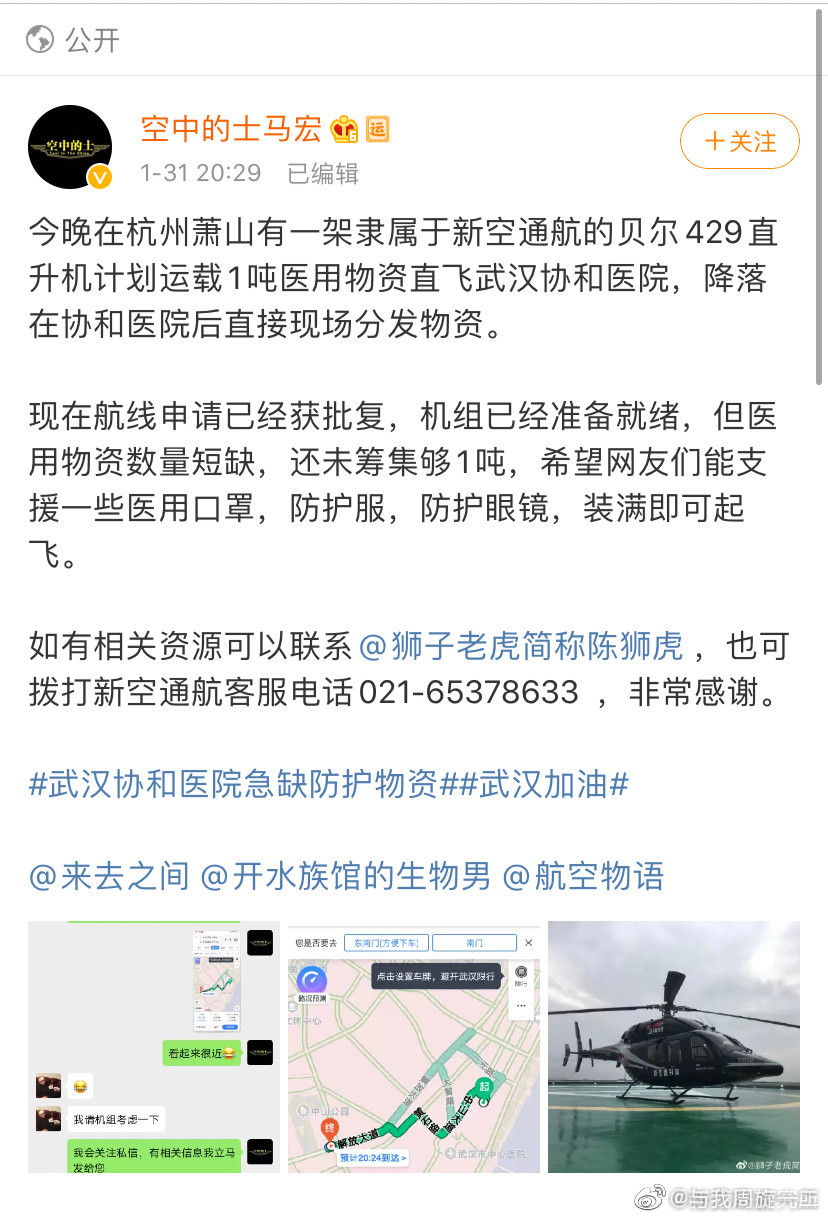Open mention @航空物语

[x=583, y=876]
